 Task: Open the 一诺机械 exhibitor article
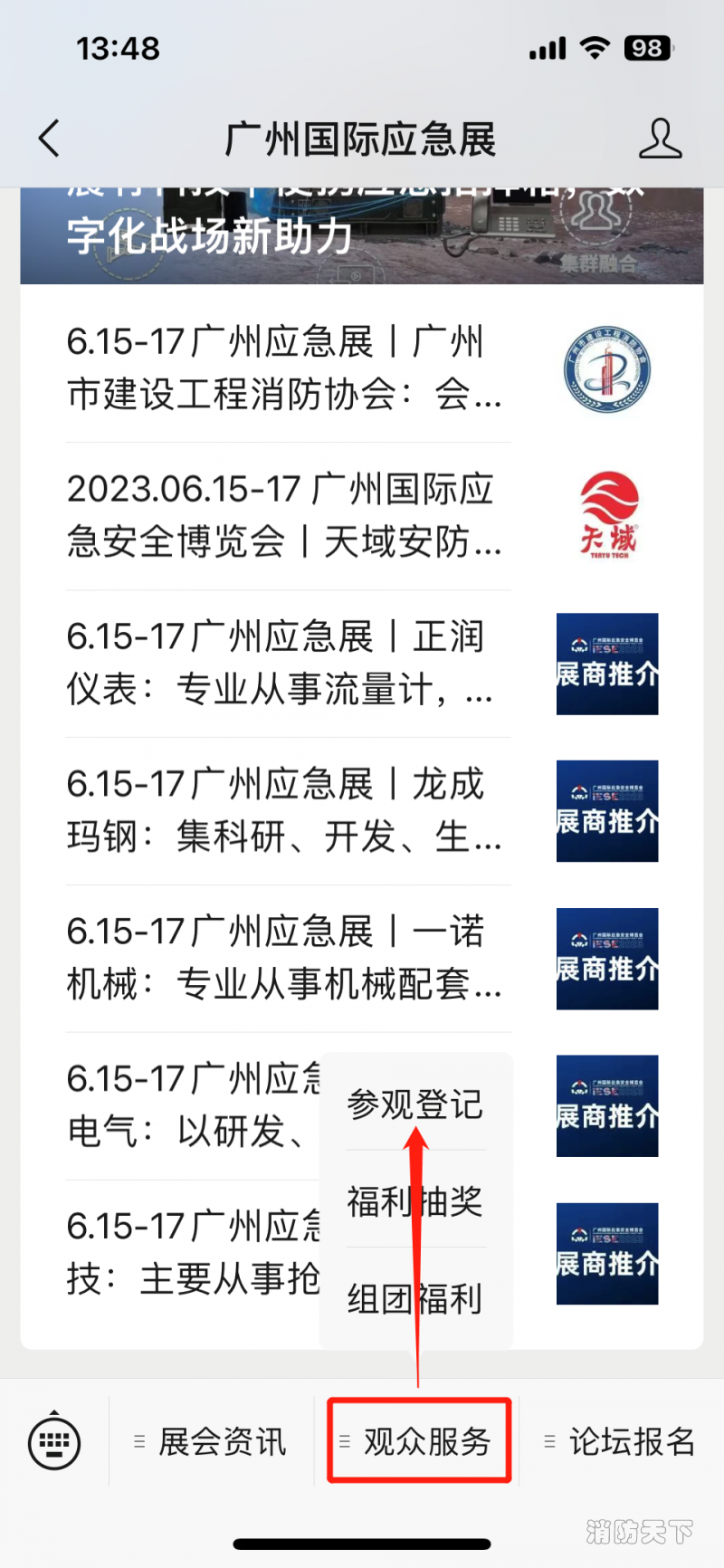pyautogui.click(x=284, y=959)
